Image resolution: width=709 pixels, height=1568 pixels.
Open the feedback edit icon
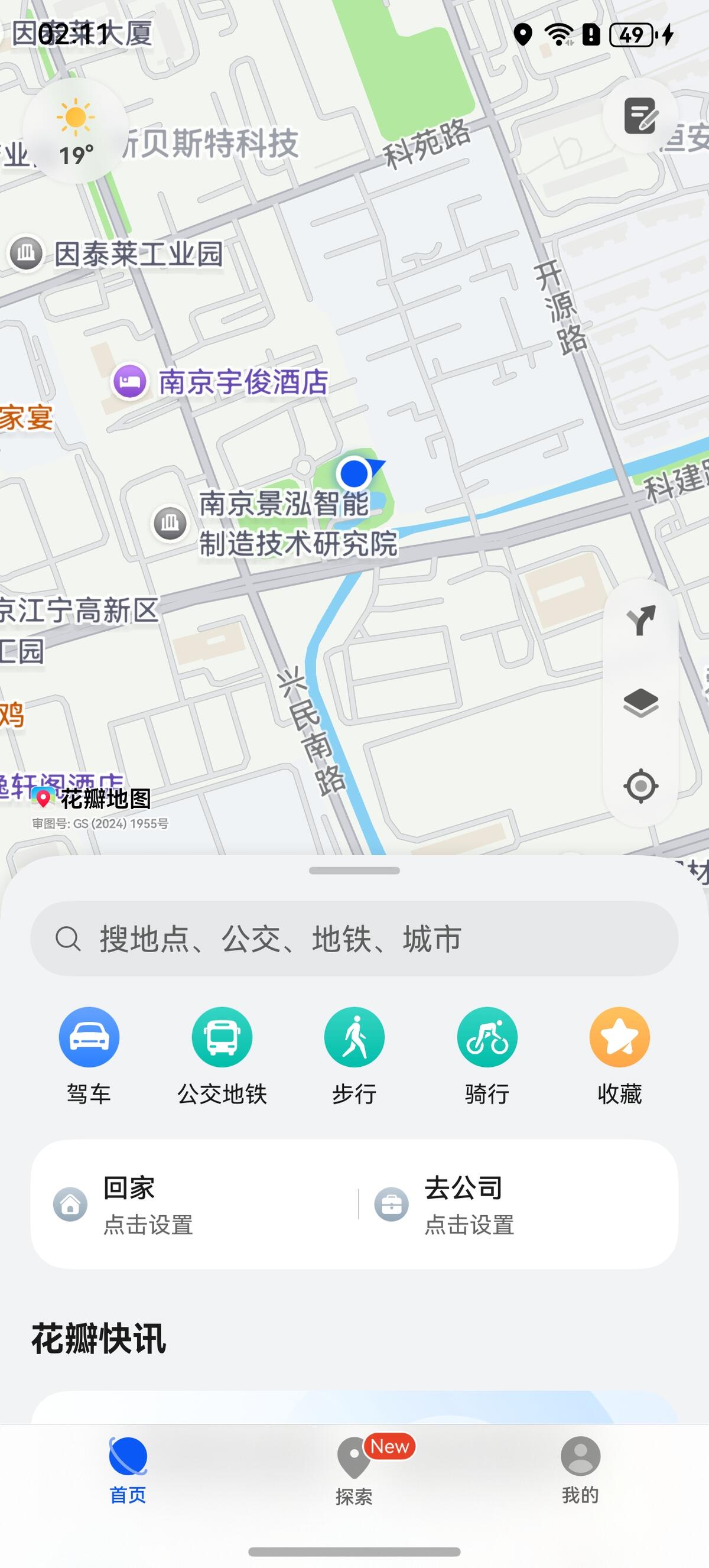coord(640,116)
